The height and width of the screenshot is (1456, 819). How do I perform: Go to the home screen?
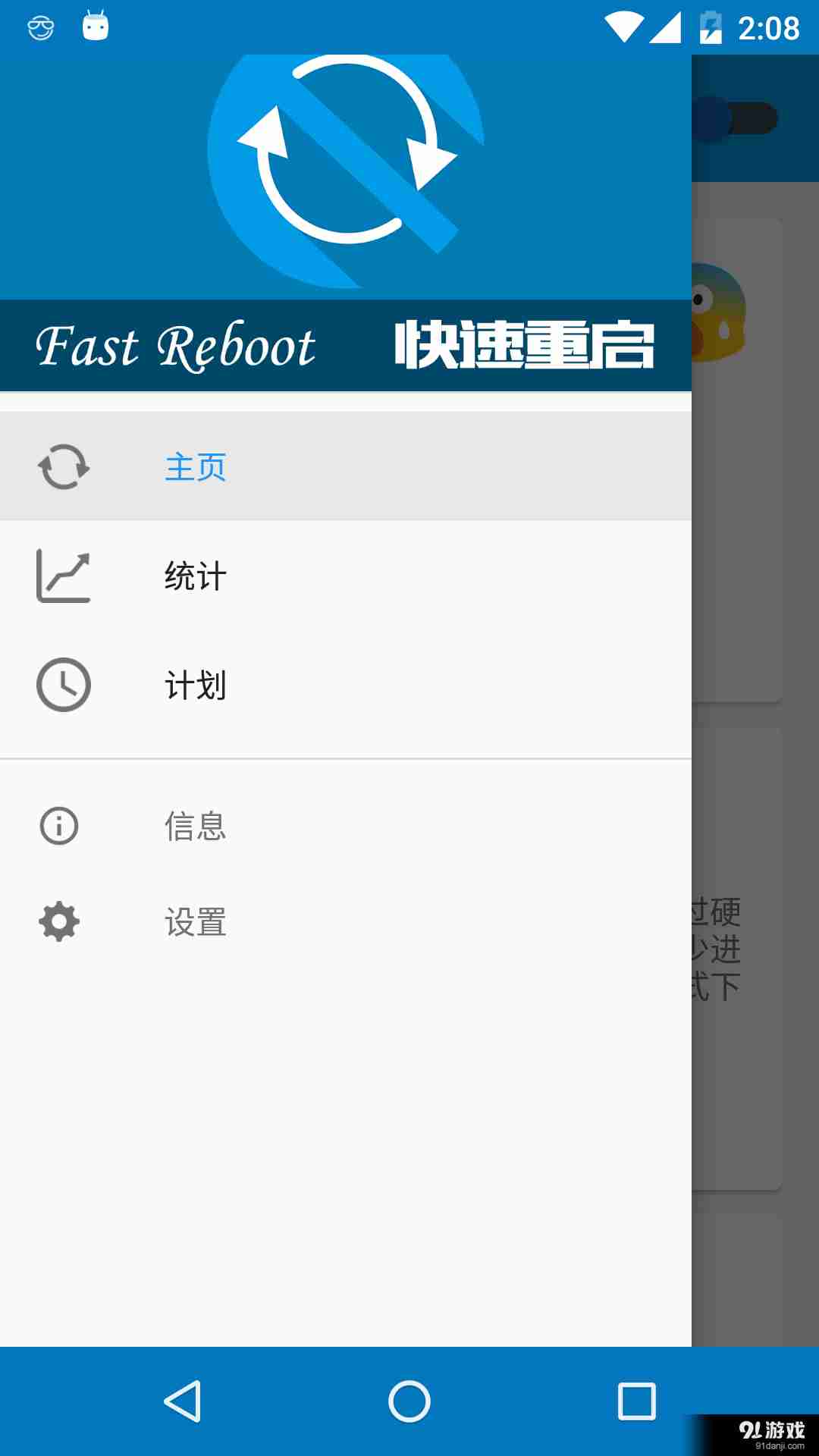pos(409,1401)
